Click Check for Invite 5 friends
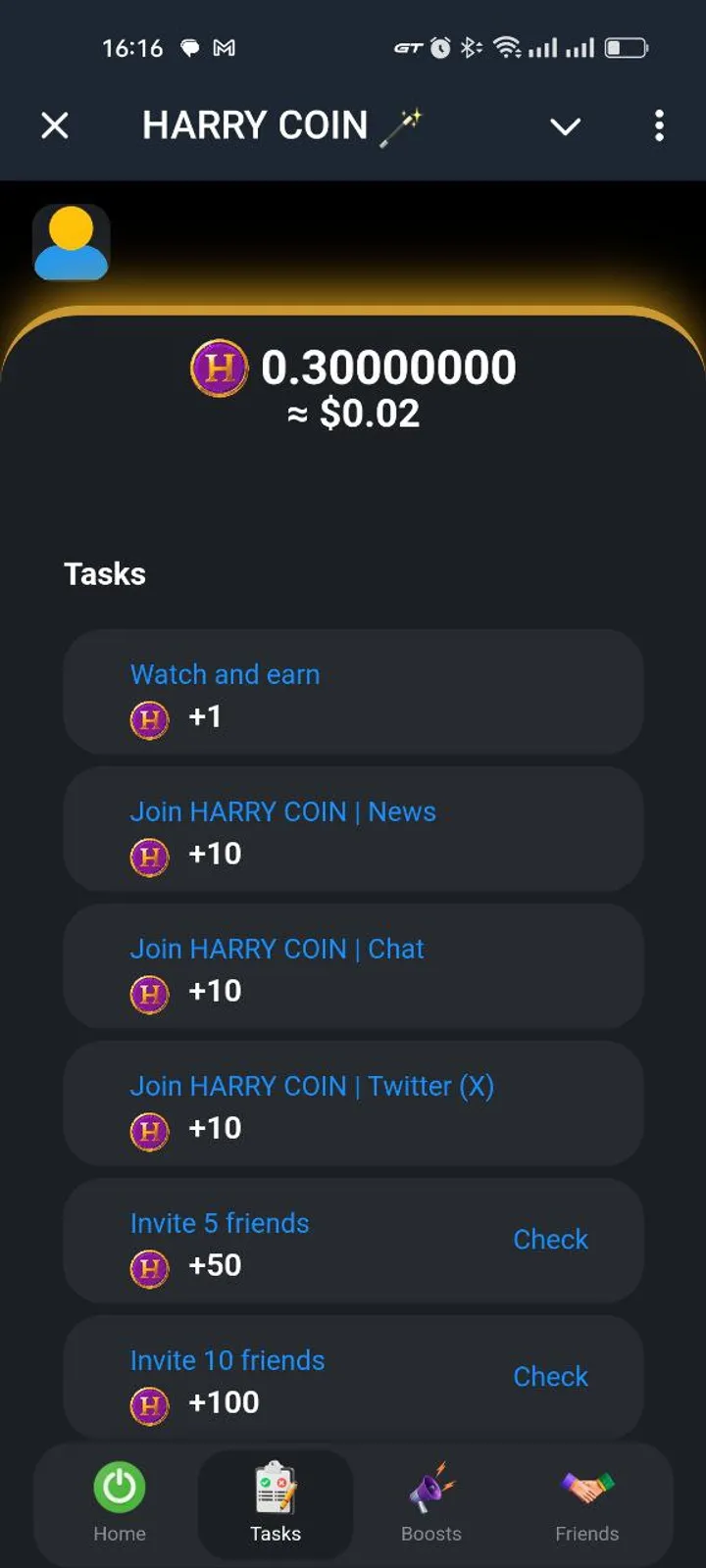The width and height of the screenshot is (706, 1568). 550,1240
